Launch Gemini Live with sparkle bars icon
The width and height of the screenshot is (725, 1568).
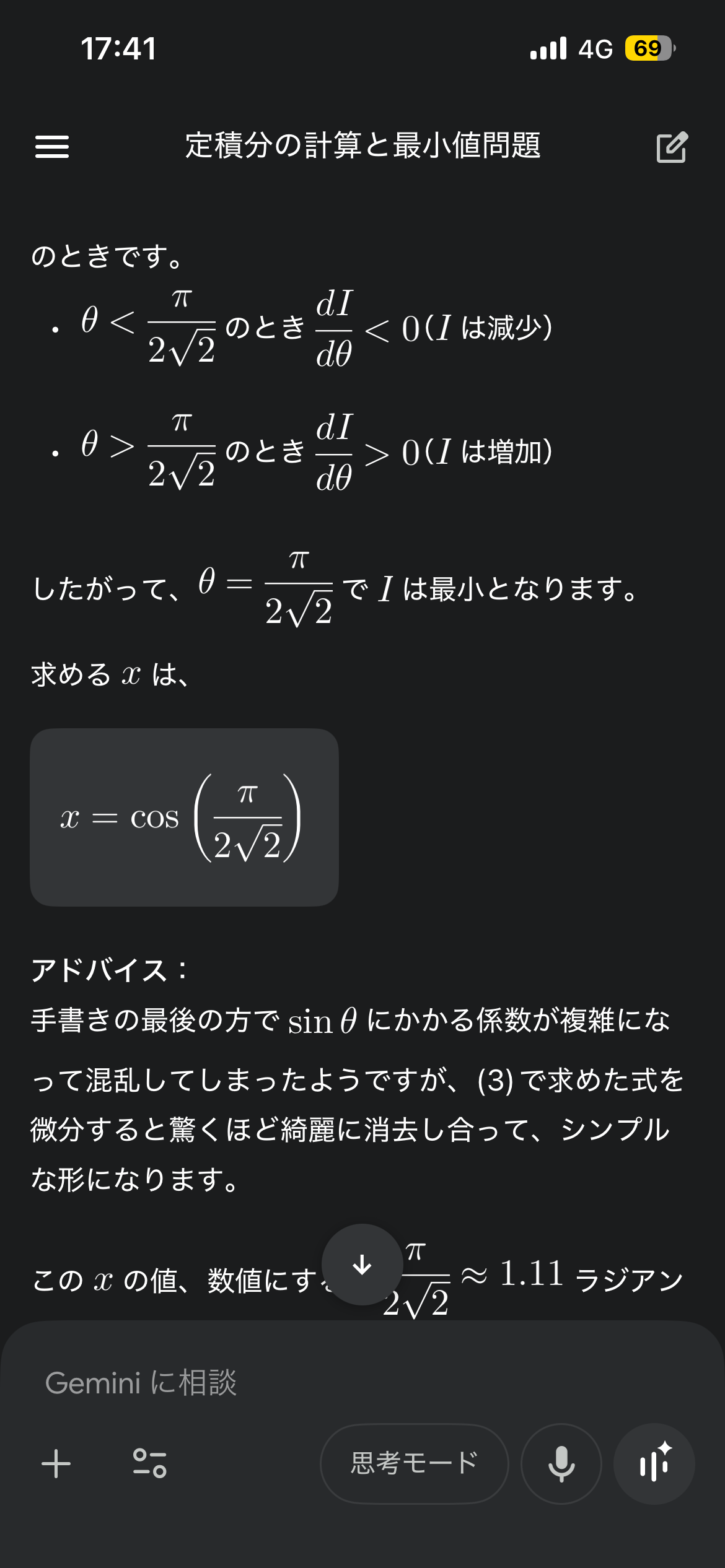tap(654, 1464)
